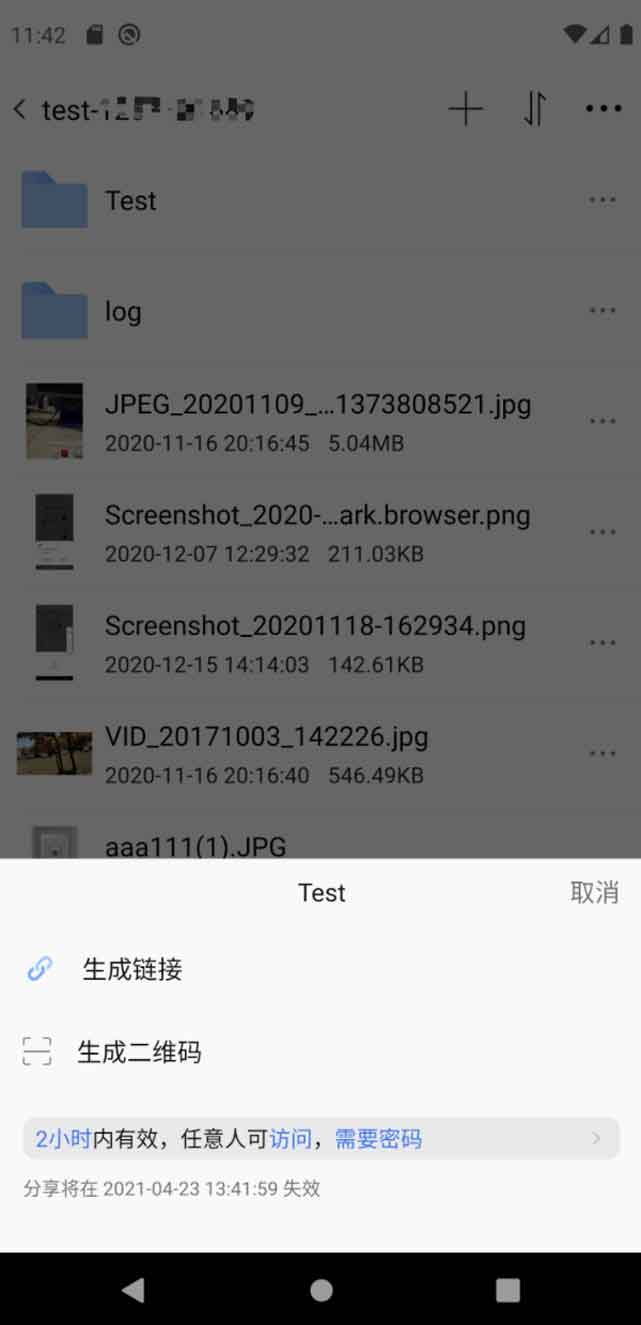The height and width of the screenshot is (1325, 641).
Task: Go to the home screen via navigation bar
Action: coord(321,1290)
